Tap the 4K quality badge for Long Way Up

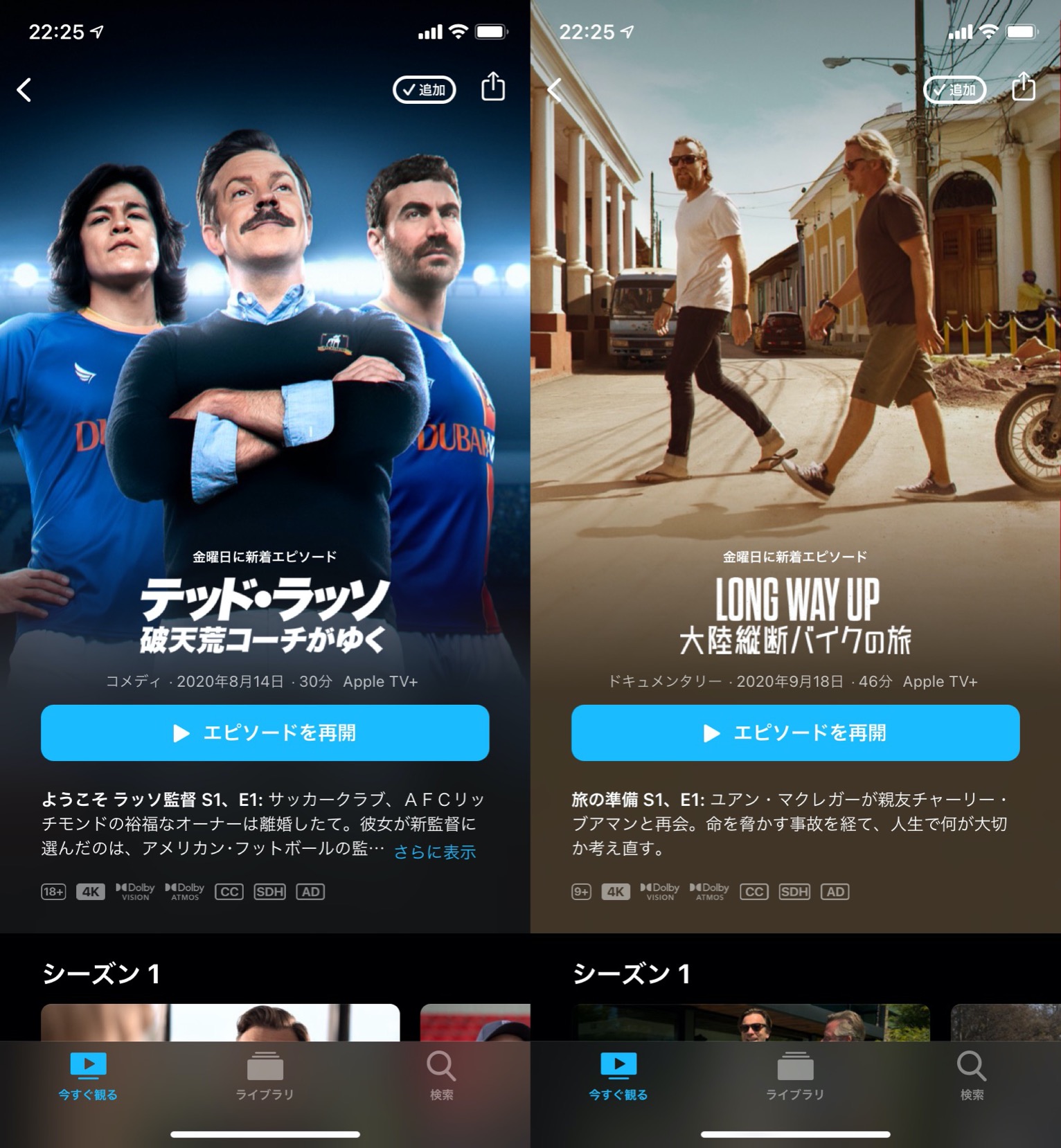[615, 891]
